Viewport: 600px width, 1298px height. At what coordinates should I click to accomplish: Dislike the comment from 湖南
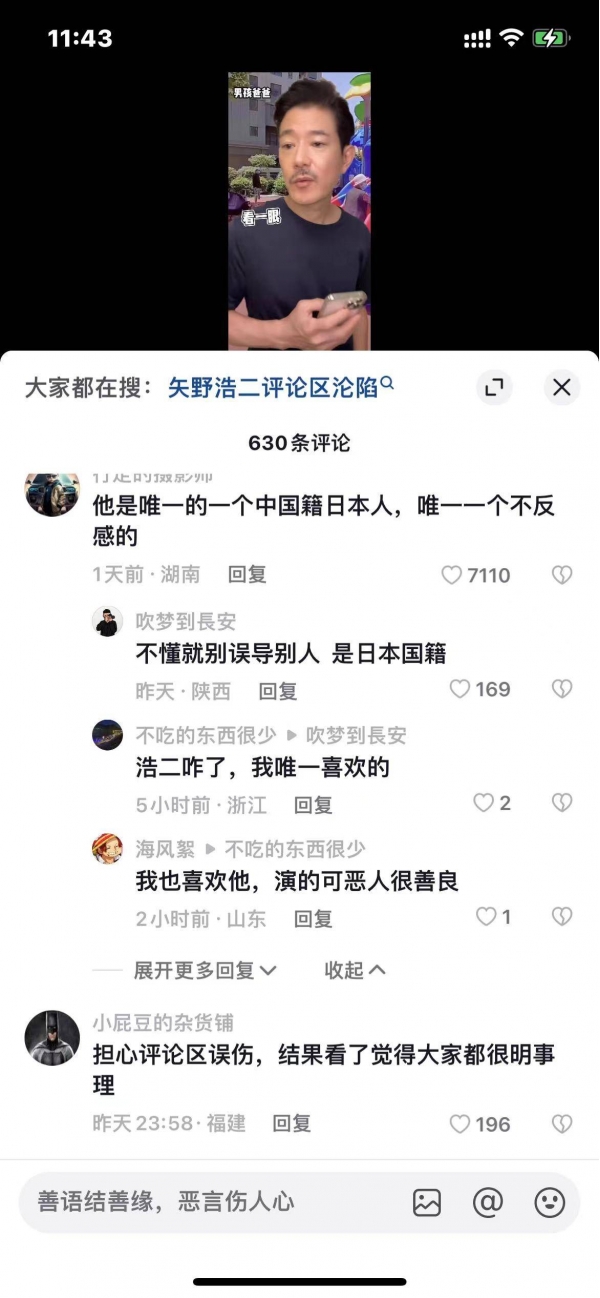562,575
